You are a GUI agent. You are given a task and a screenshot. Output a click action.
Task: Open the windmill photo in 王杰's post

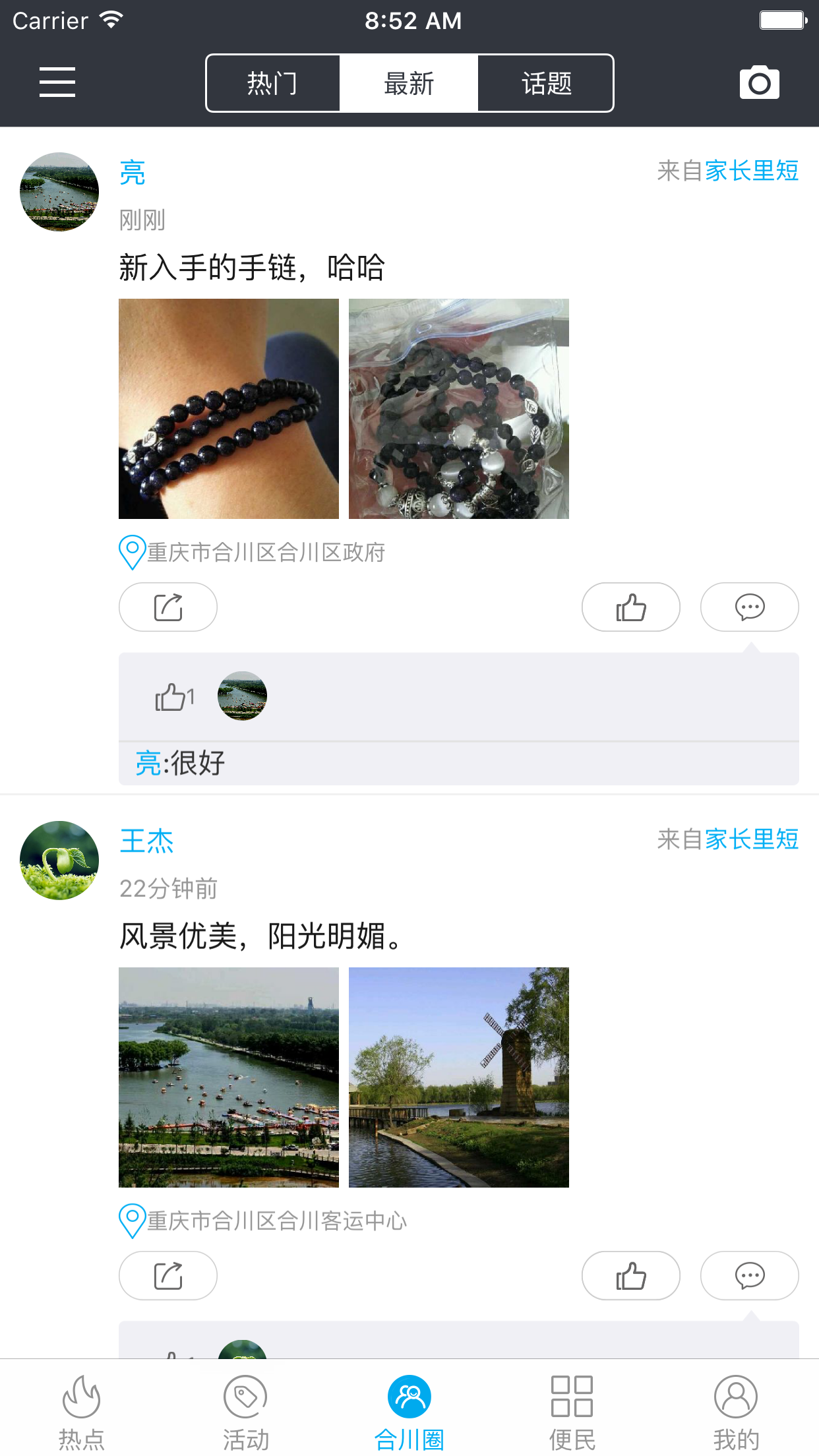tap(459, 1077)
